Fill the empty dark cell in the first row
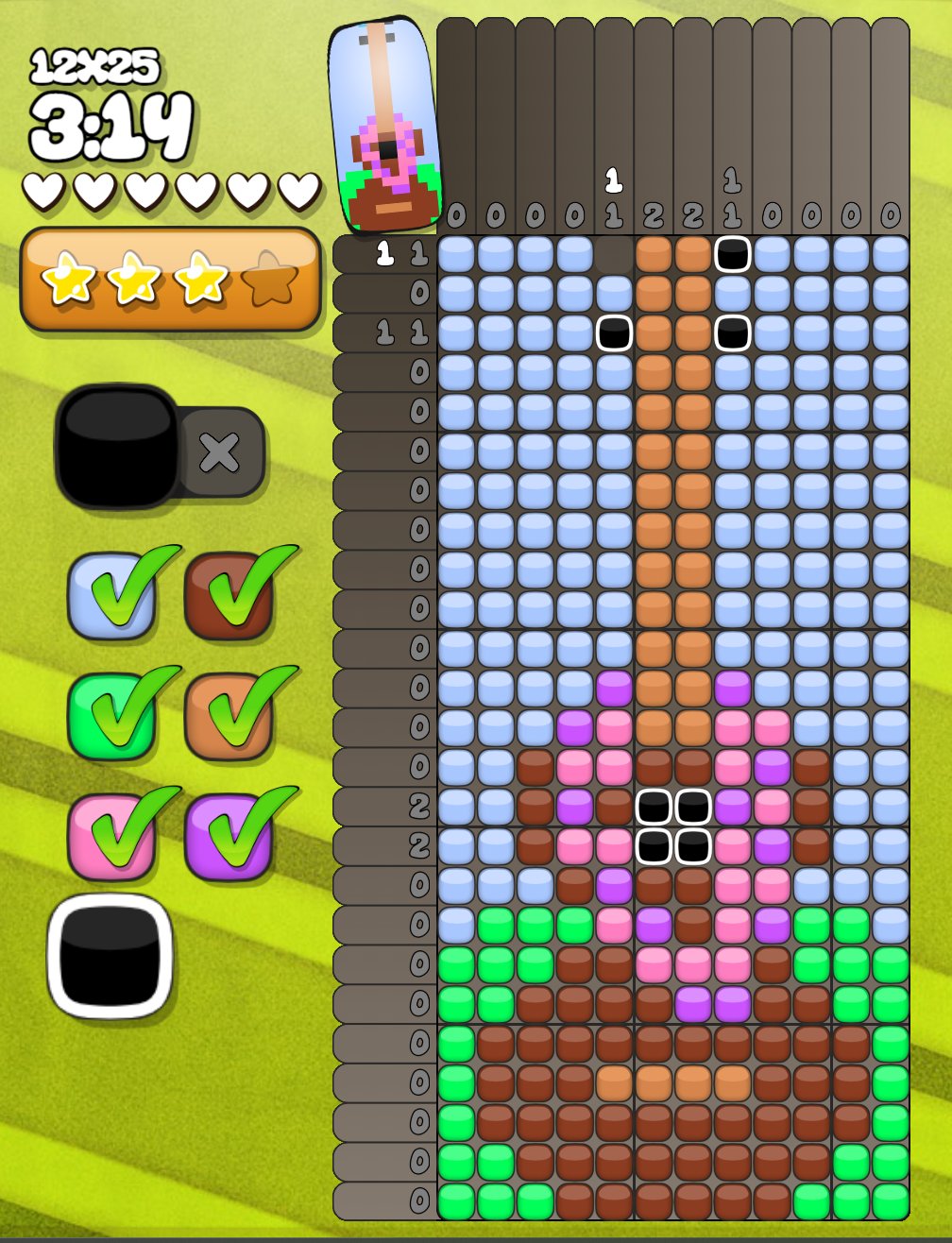Viewport: 952px width, 1243px height. coord(614,255)
